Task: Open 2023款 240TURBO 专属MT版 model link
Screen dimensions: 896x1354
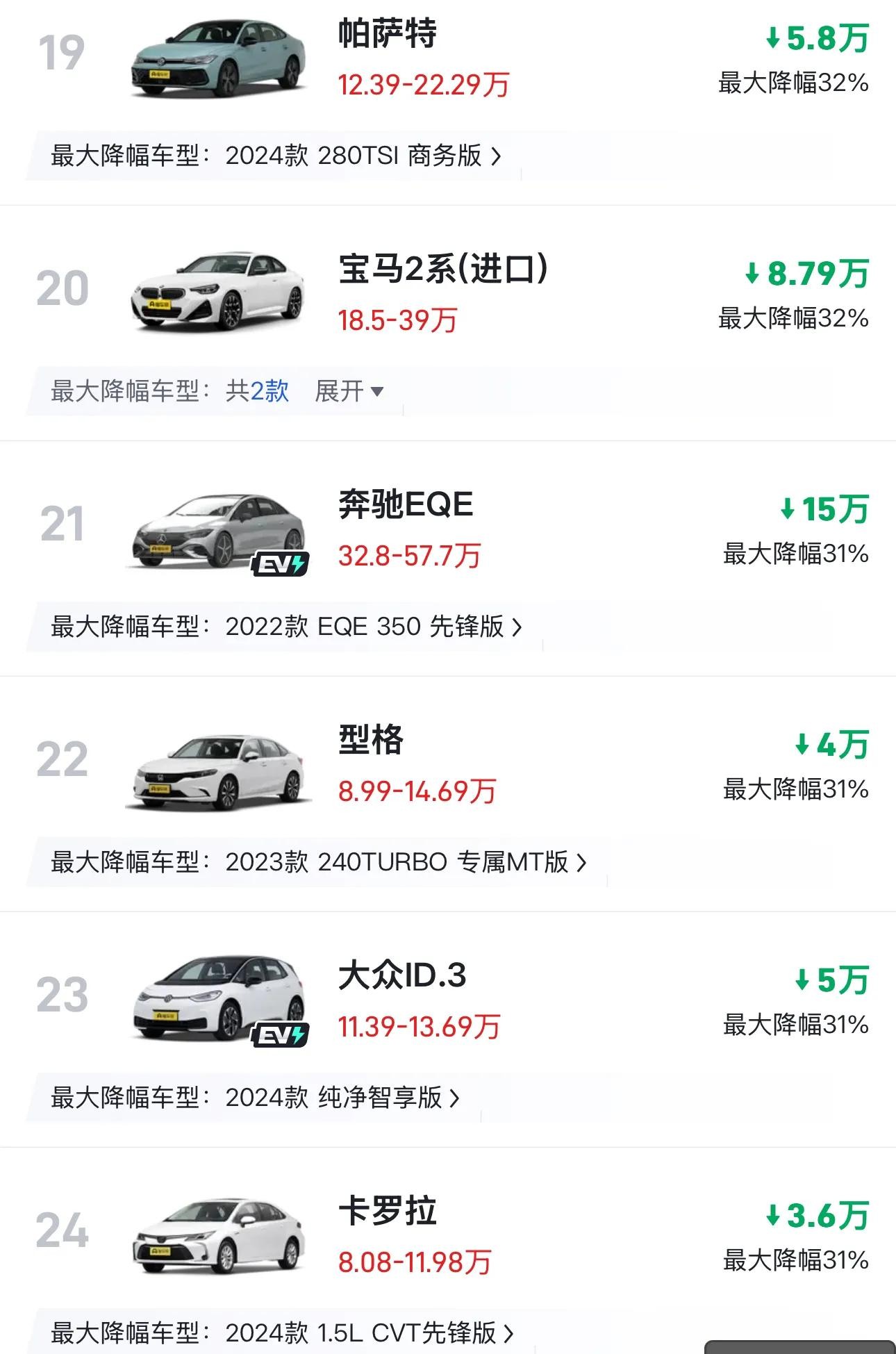Action: click(406, 862)
